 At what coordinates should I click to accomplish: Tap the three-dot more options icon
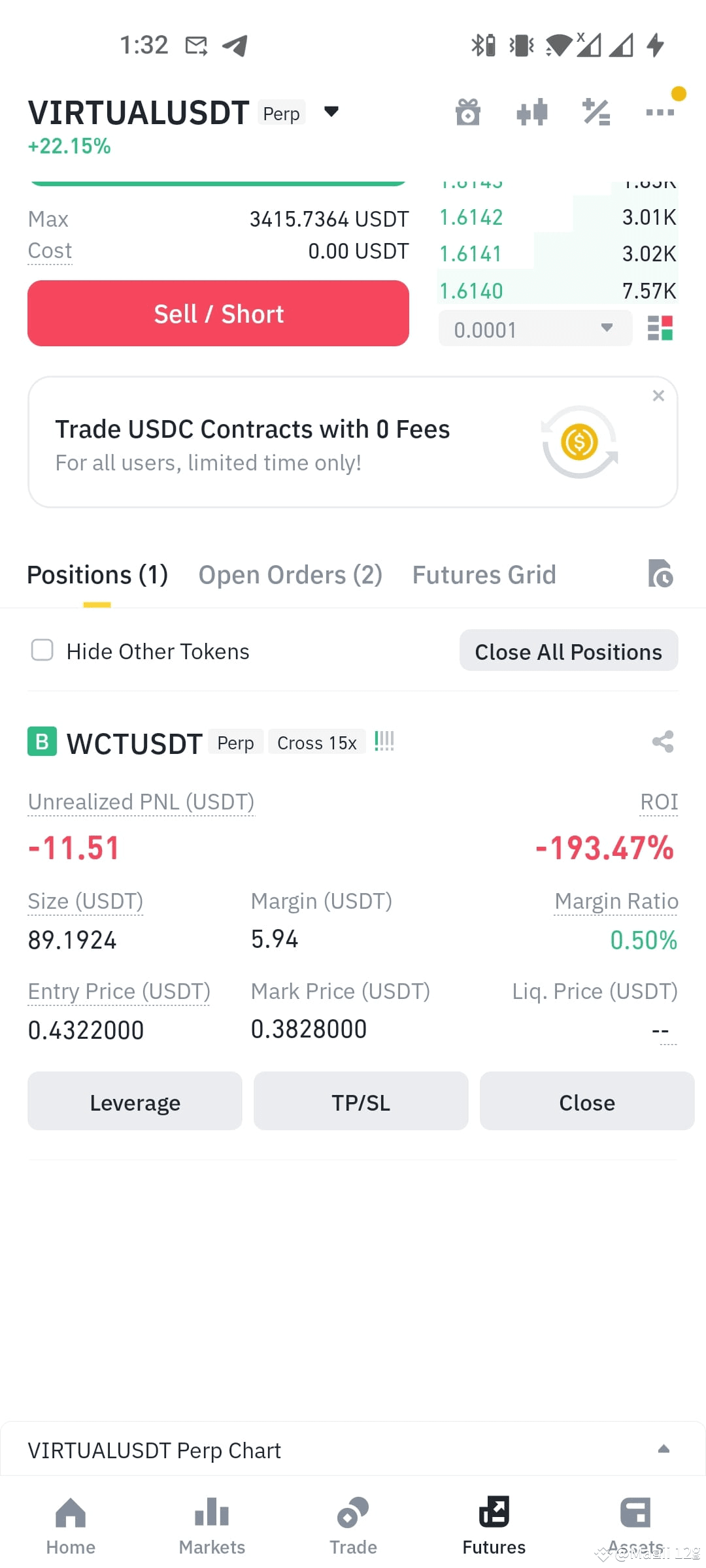(660, 112)
